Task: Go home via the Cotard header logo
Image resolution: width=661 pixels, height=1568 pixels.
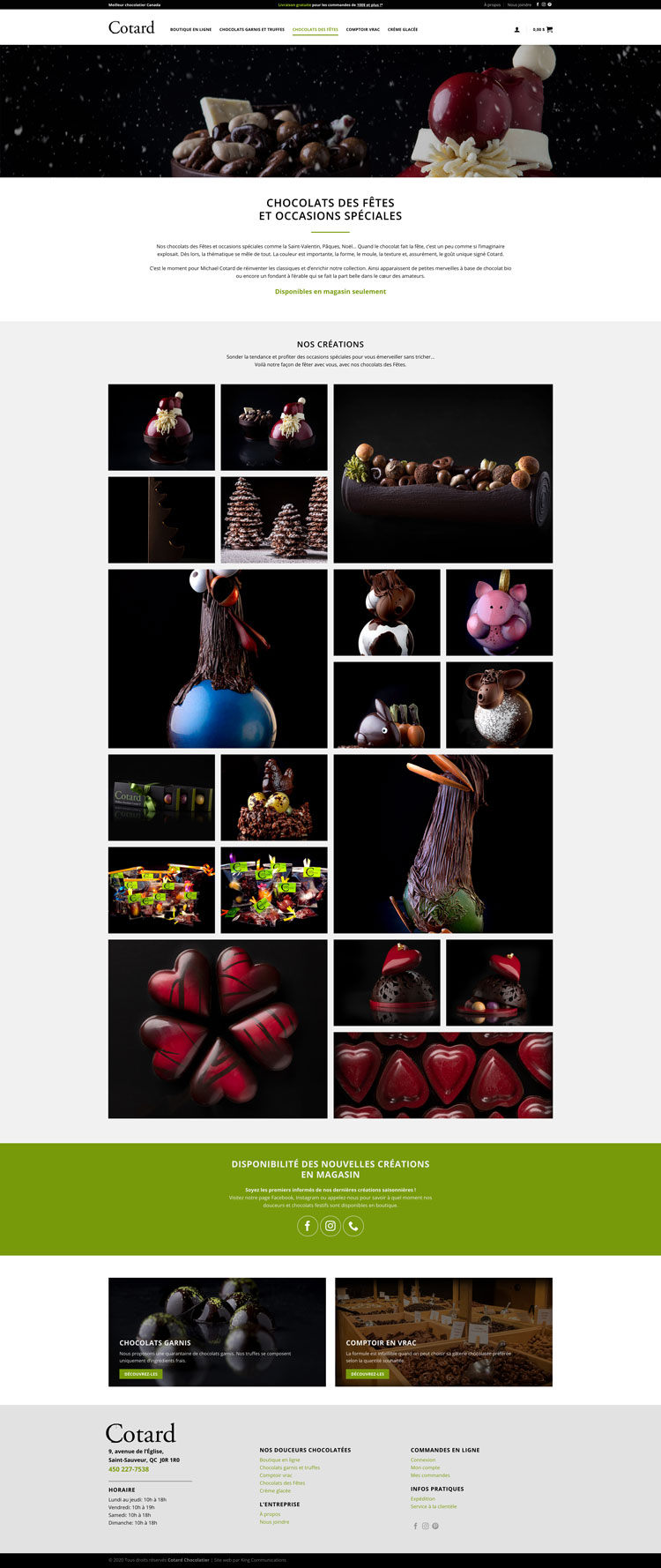Action: [131, 27]
